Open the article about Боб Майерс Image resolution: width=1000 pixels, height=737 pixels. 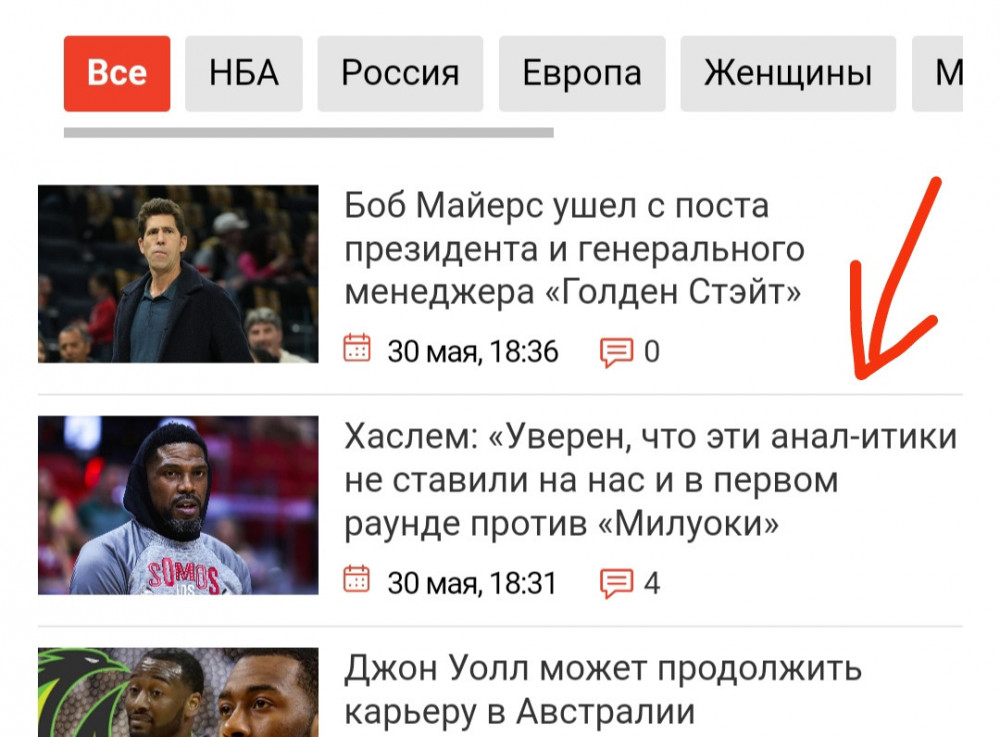[x=574, y=249]
